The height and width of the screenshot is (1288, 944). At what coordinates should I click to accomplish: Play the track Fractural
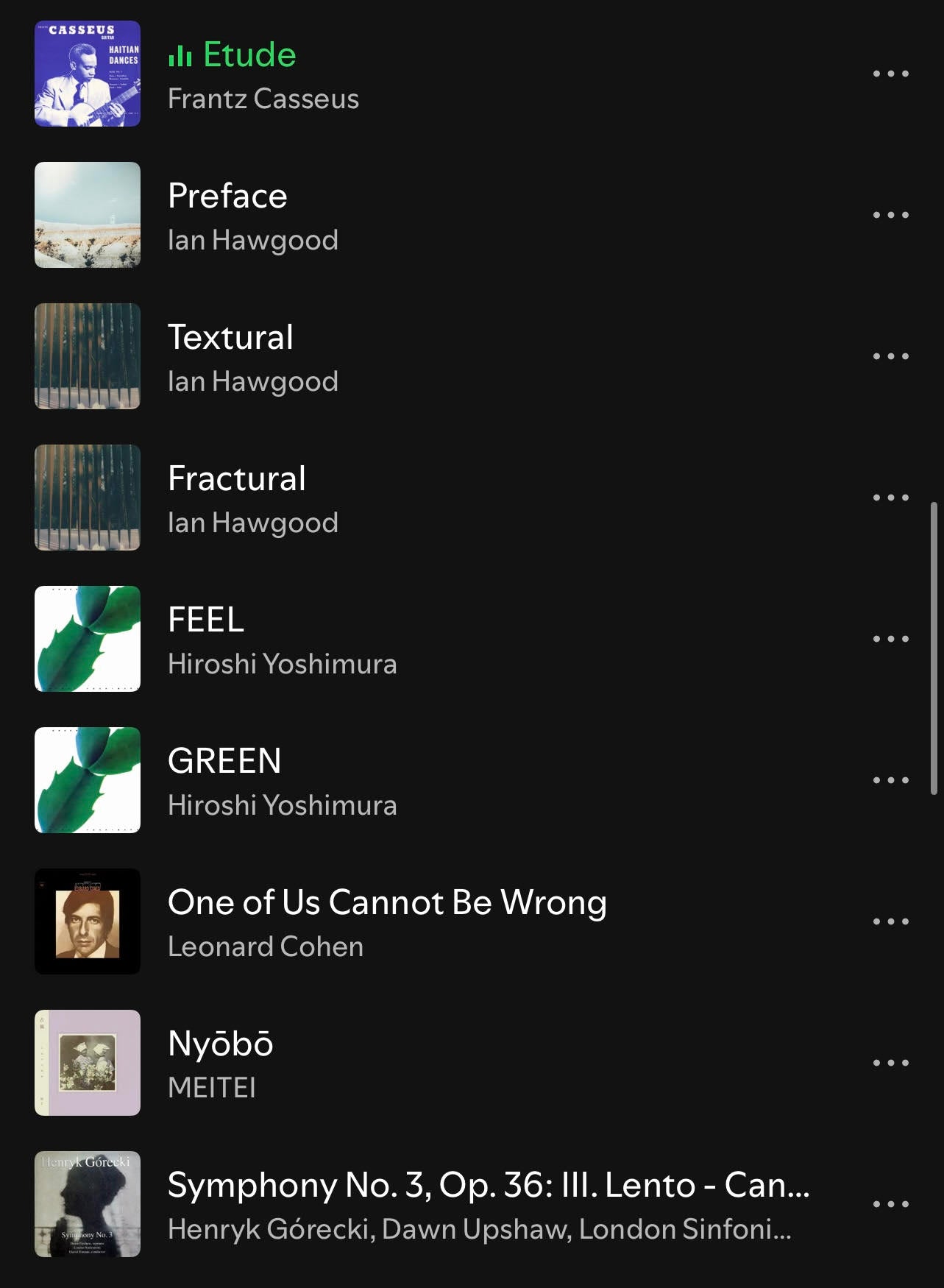pos(236,479)
